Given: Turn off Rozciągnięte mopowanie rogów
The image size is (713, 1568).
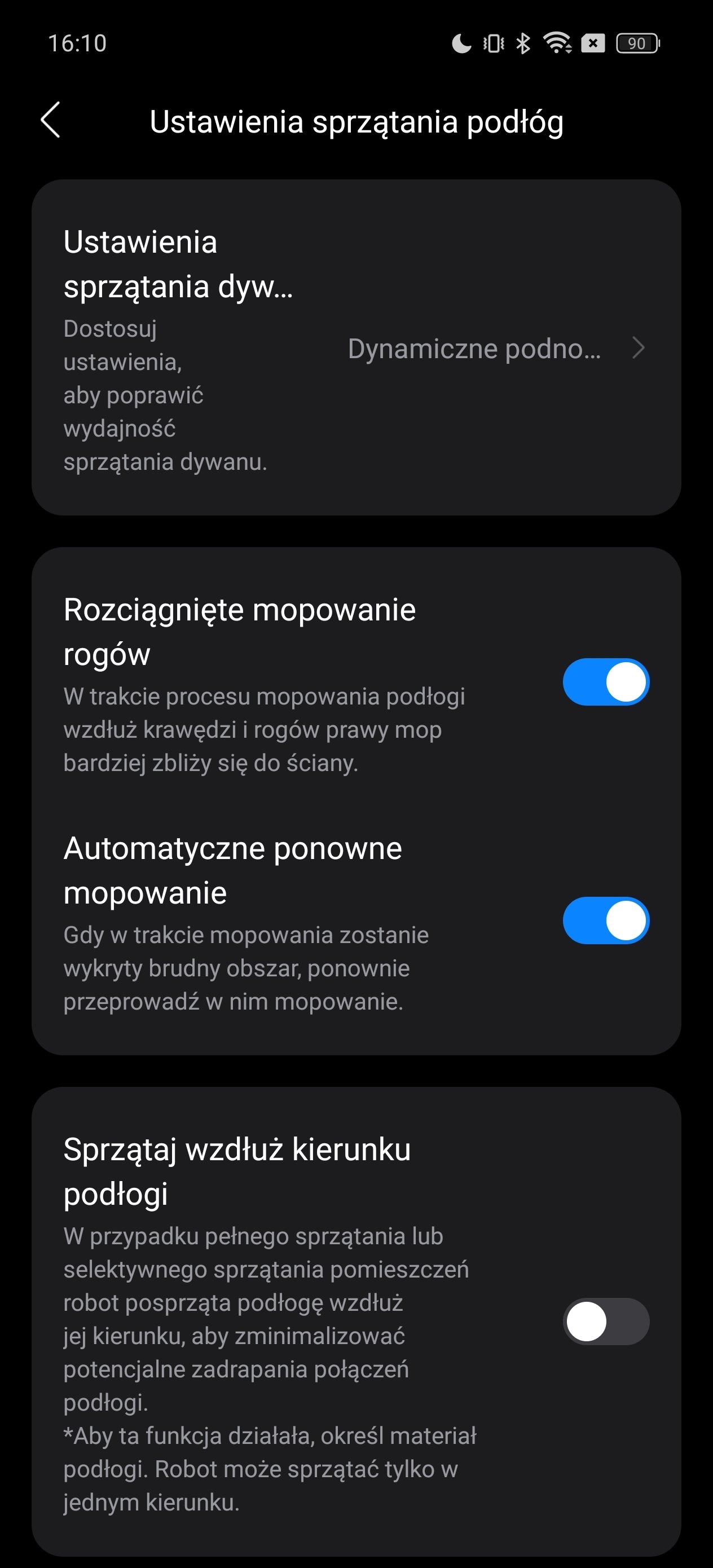Looking at the screenshot, I should click(x=605, y=682).
